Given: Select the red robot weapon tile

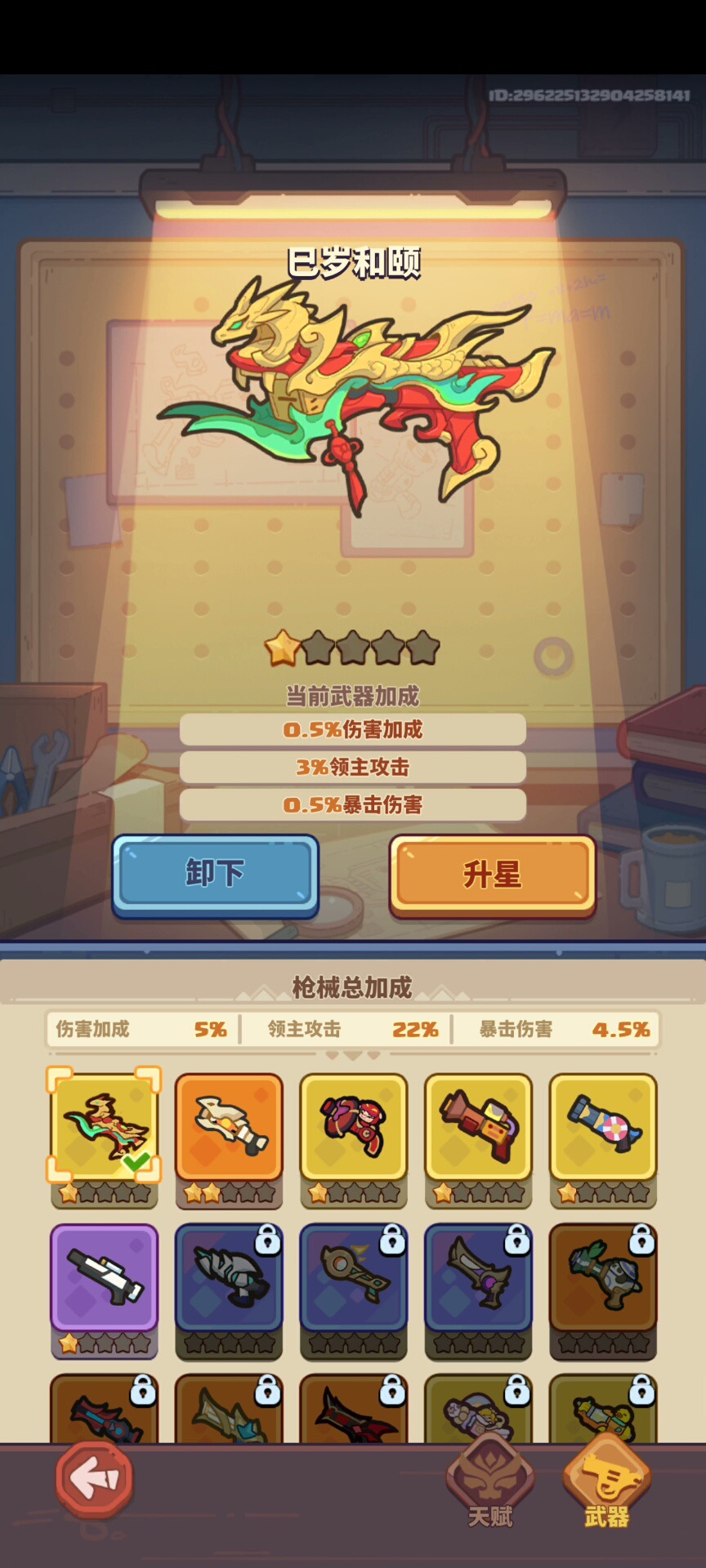Looking at the screenshot, I should pos(353,1128).
